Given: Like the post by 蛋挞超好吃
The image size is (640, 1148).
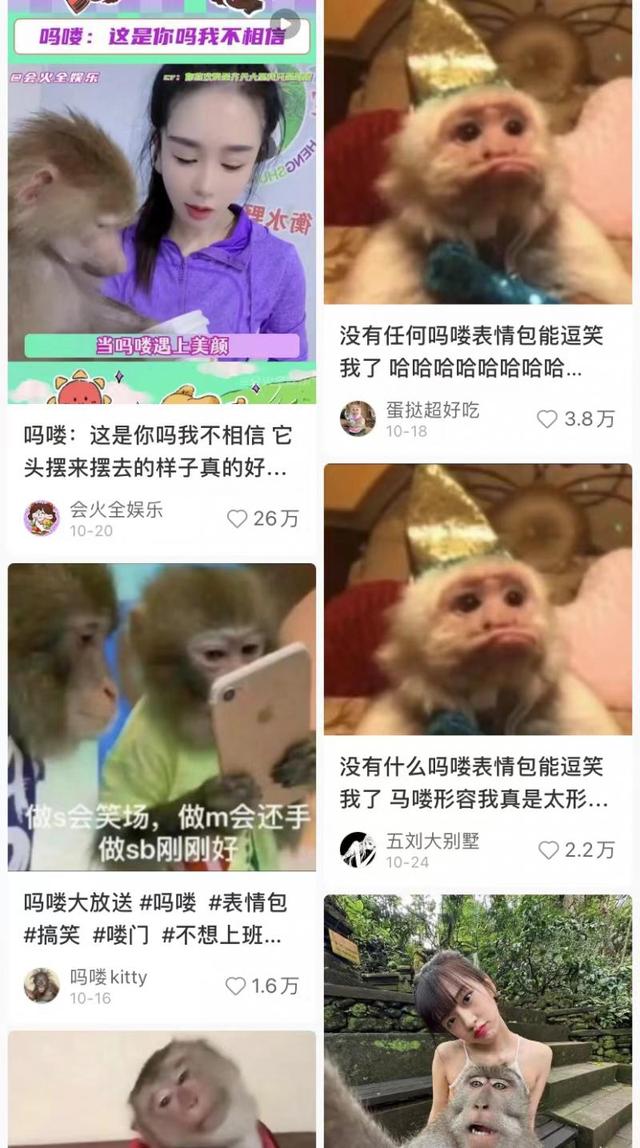Looking at the screenshot, I should (547, 419).
